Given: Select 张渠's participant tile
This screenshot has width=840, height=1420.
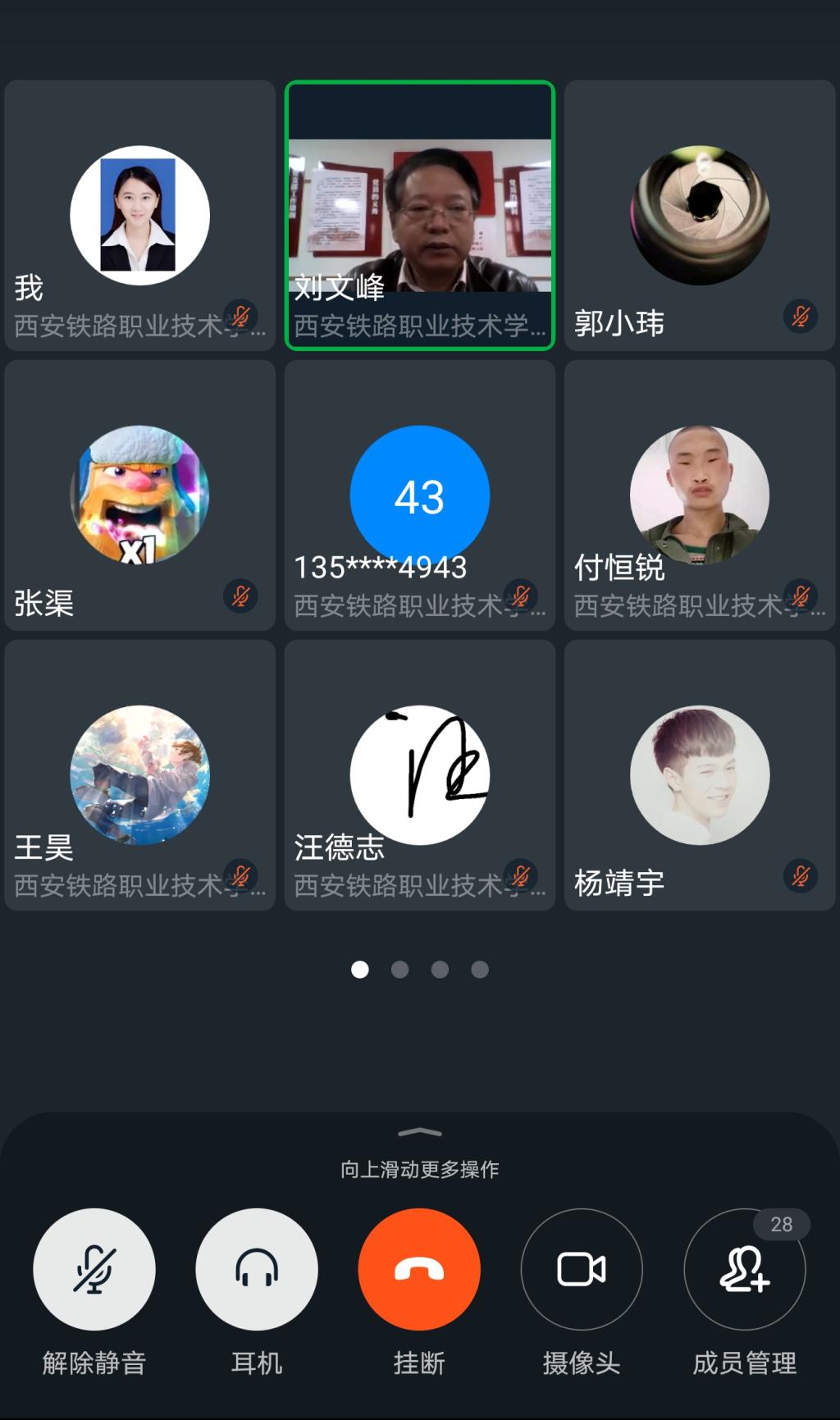Looking at the screenshot, I should pos(139,495).
